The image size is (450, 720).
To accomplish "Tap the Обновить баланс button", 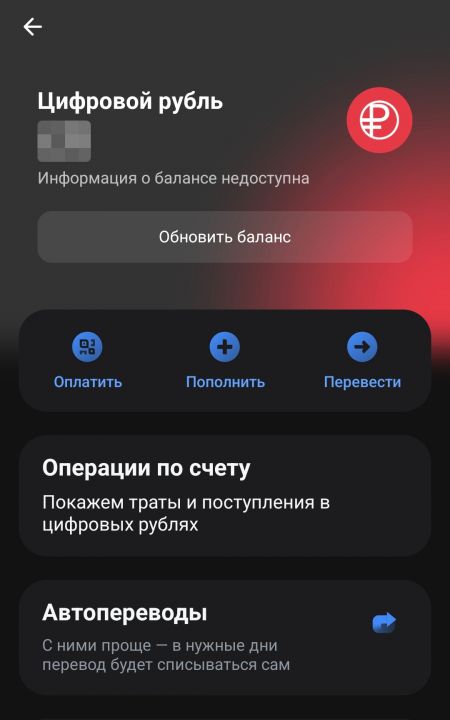I will [x=225, y=237].
